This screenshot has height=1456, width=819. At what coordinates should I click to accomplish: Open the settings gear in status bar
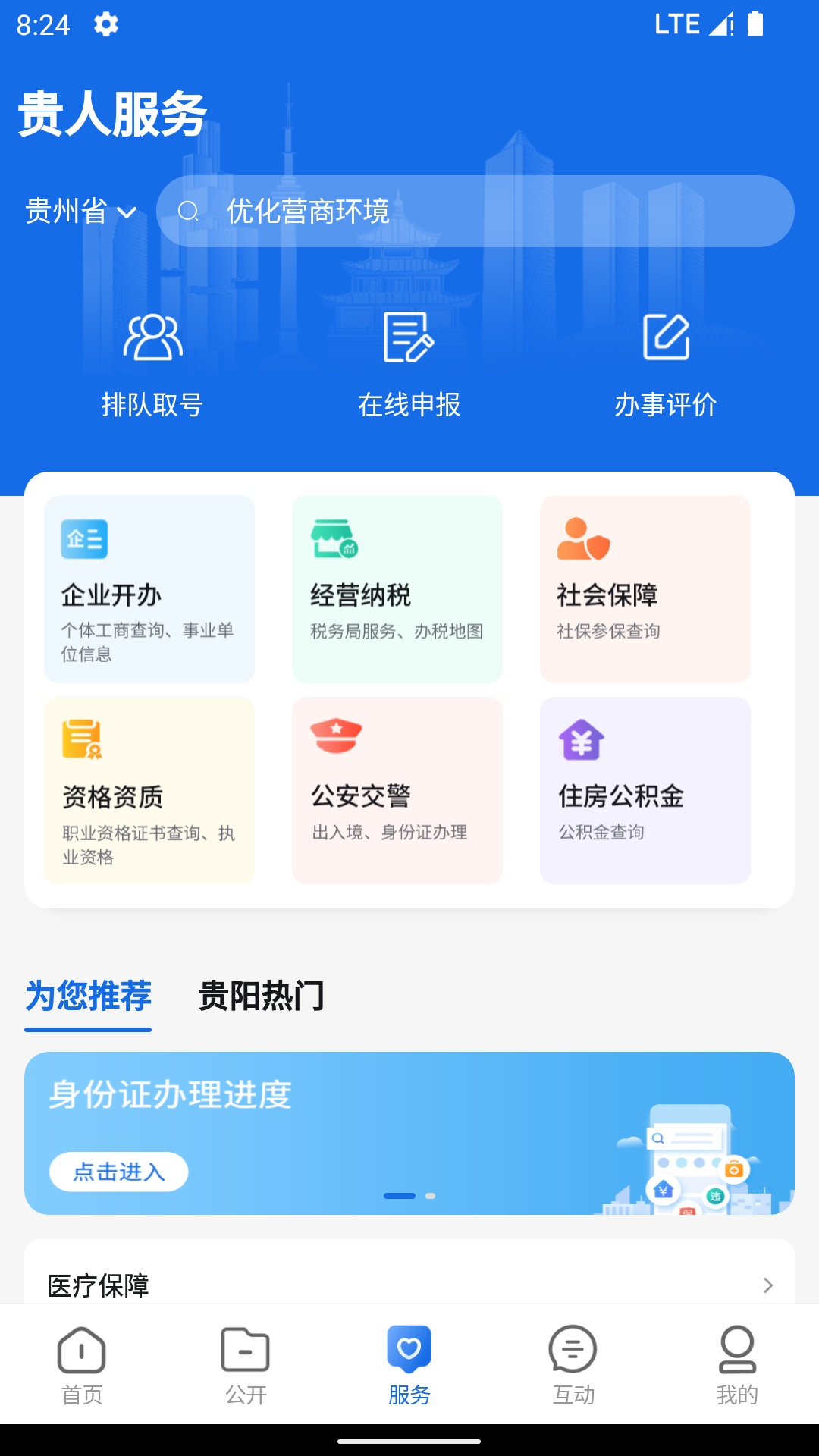point(105,24)
